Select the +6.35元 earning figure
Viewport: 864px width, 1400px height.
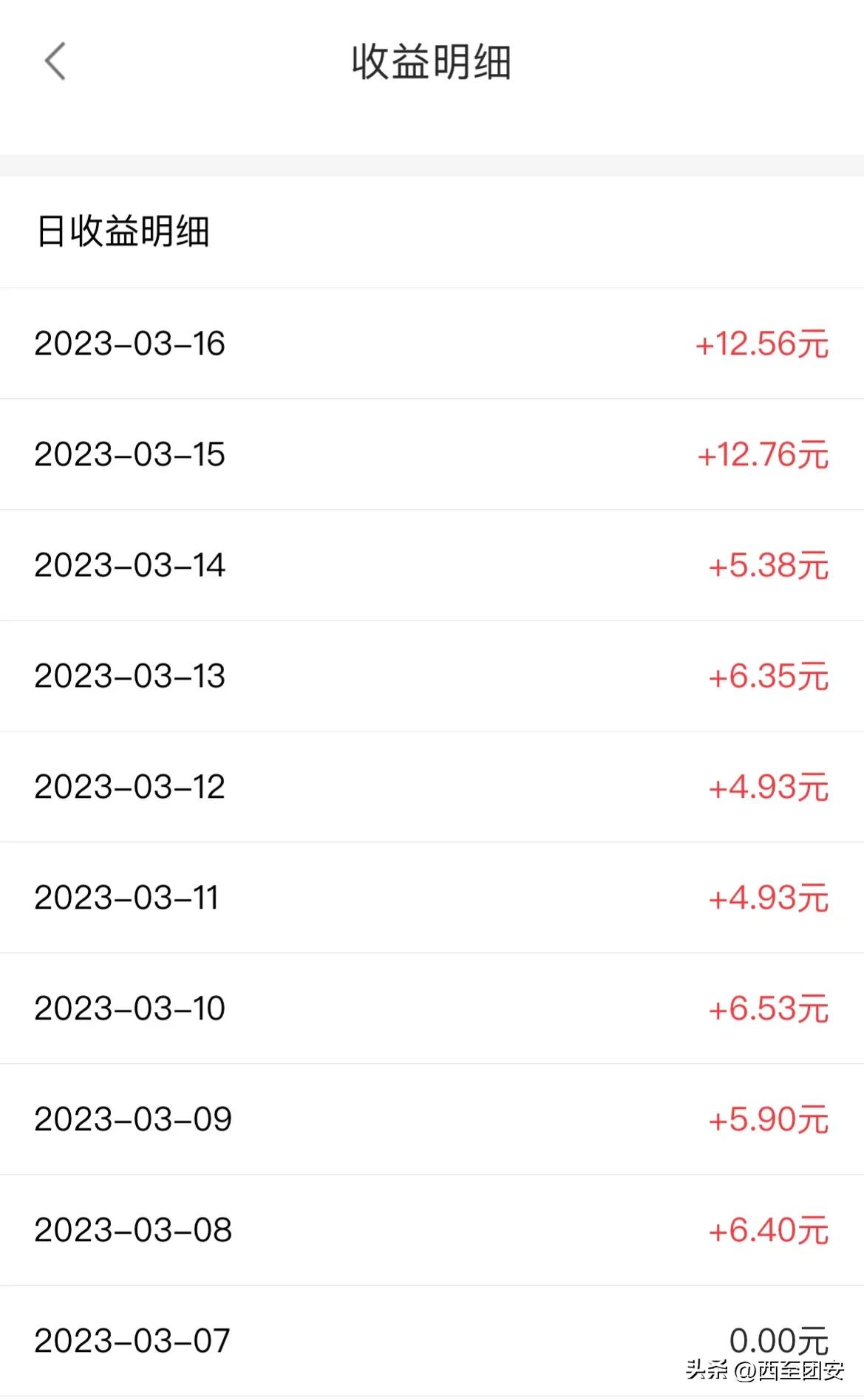[769, 675]
